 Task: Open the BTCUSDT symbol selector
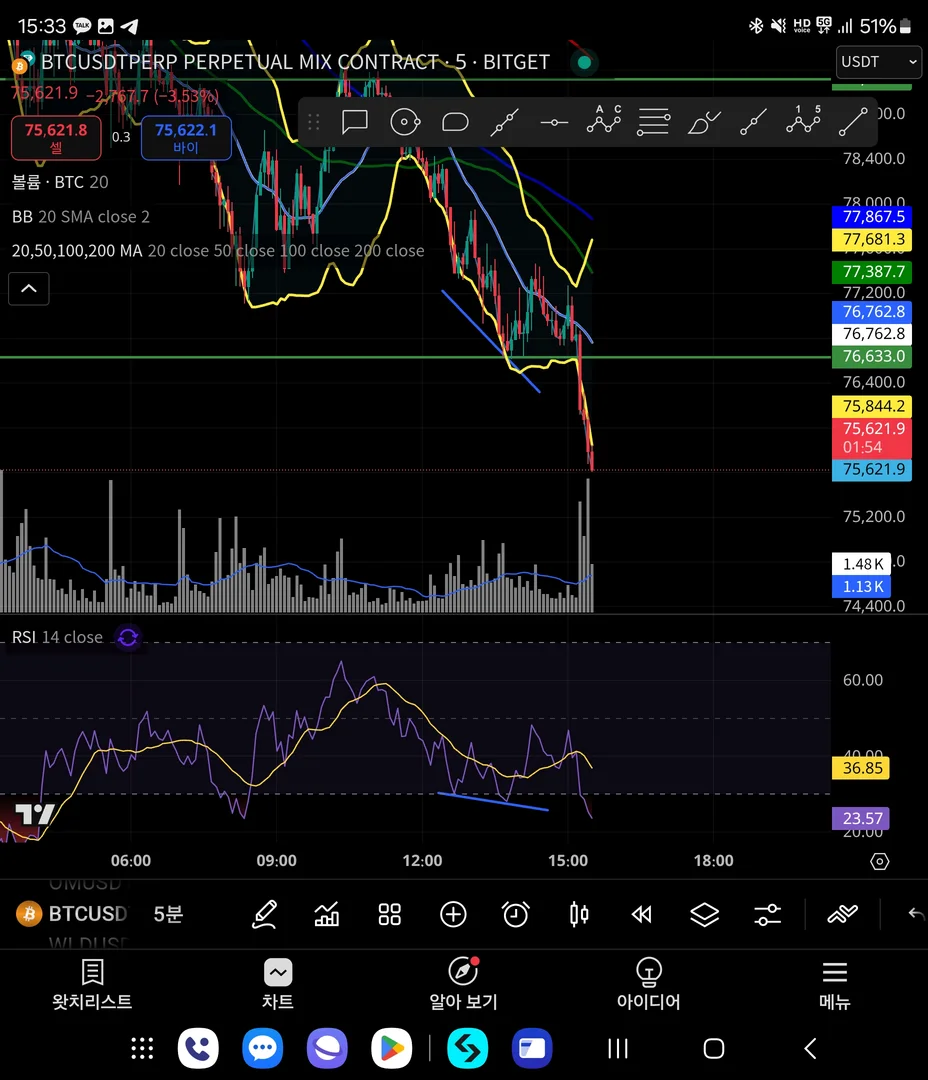click(73, 914)
